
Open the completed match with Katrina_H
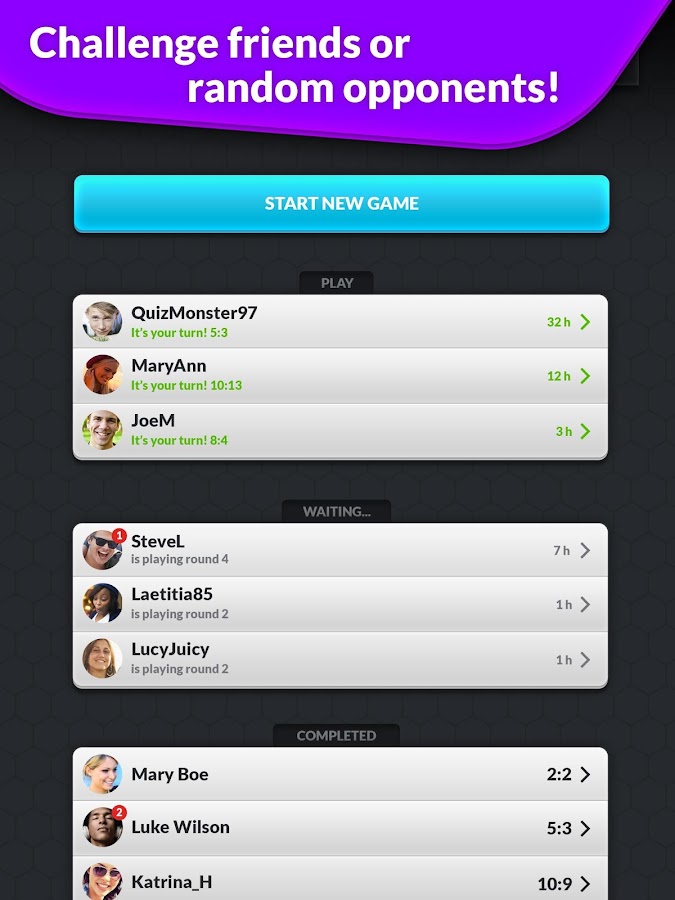tap(340, 882)
